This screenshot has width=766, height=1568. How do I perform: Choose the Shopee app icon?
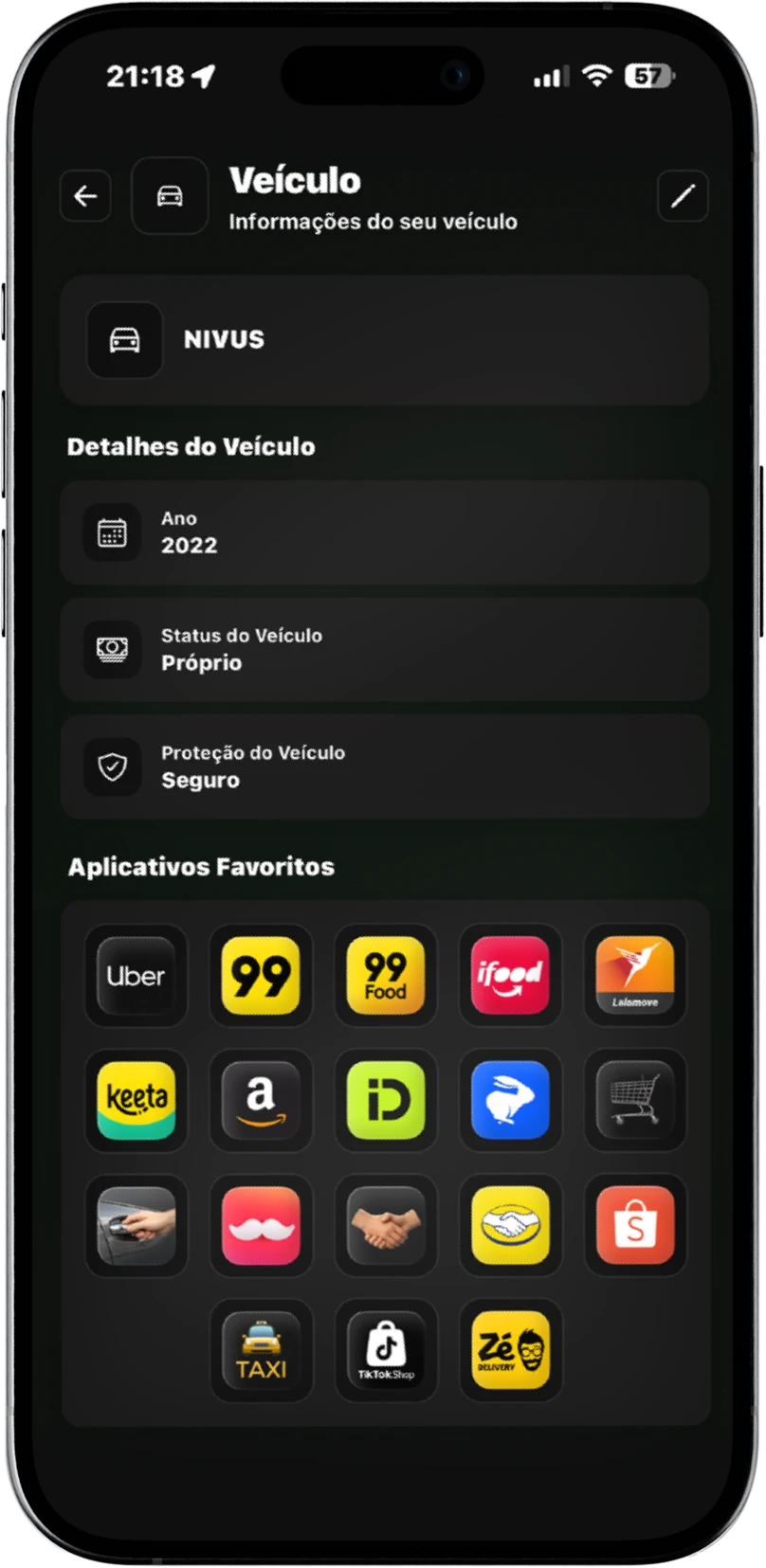[x=634, y=1225]
